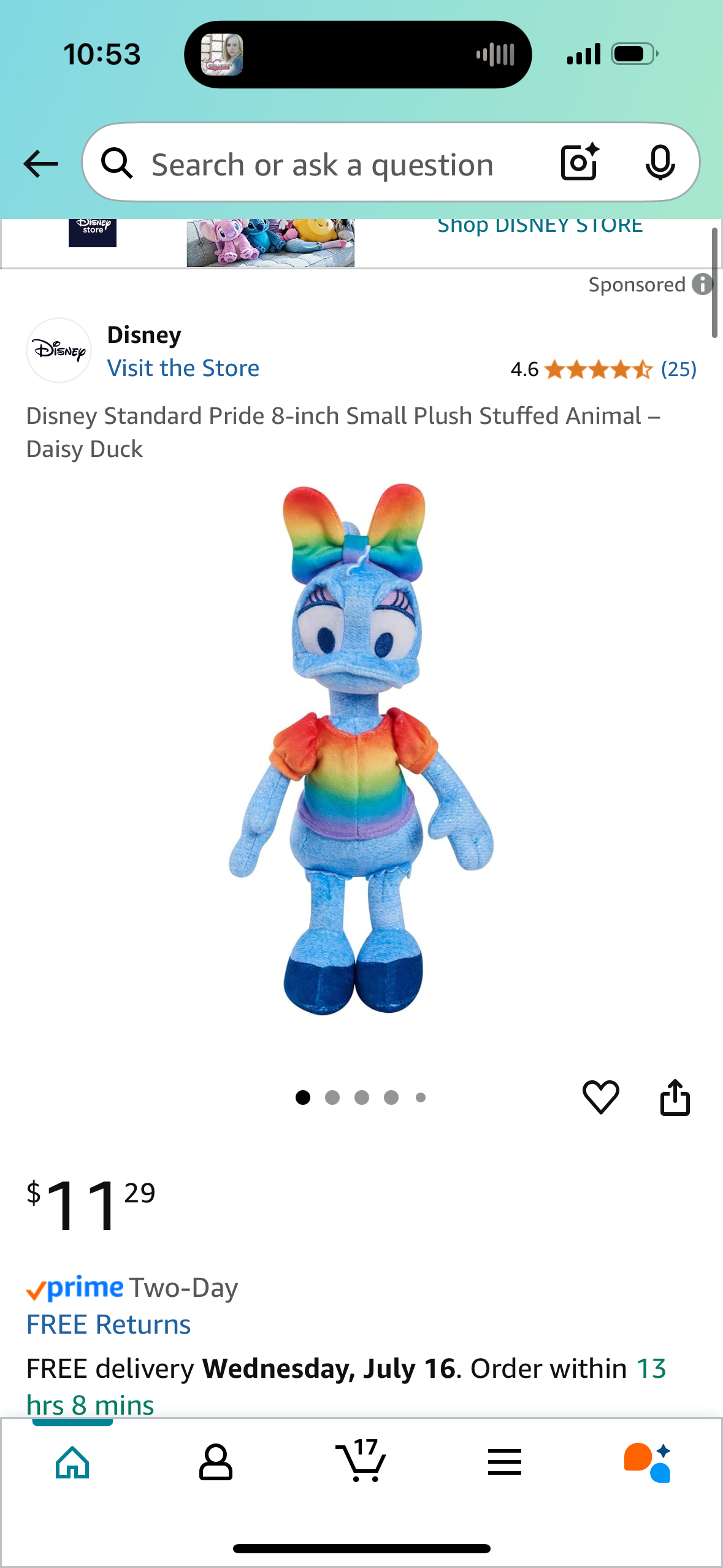Switch to the Home tab
The height and width of the screenshot is (1568, 723).
click(72, 1462)
